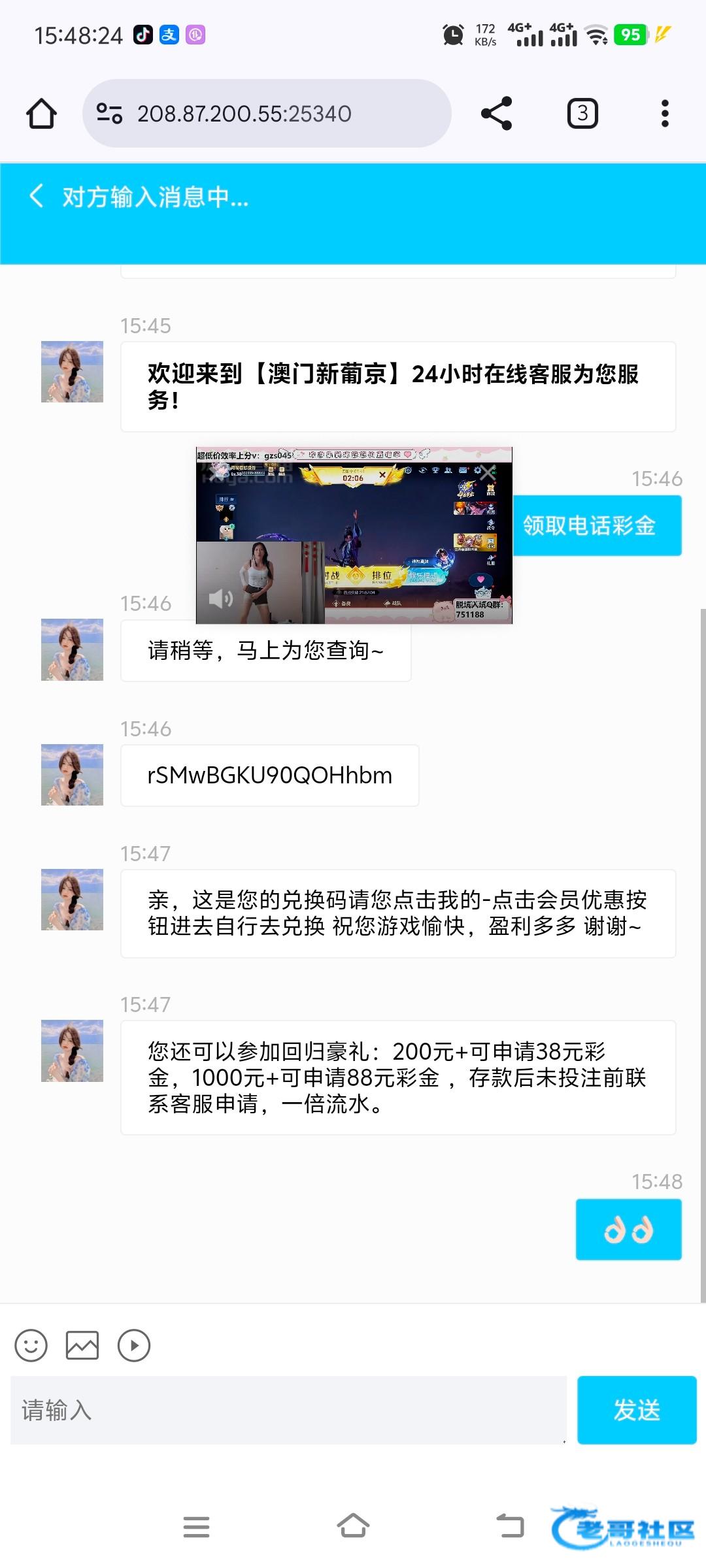Open the browser overflow menu
The height and width of the screenshot is (1568, 706).
(665, 114)
